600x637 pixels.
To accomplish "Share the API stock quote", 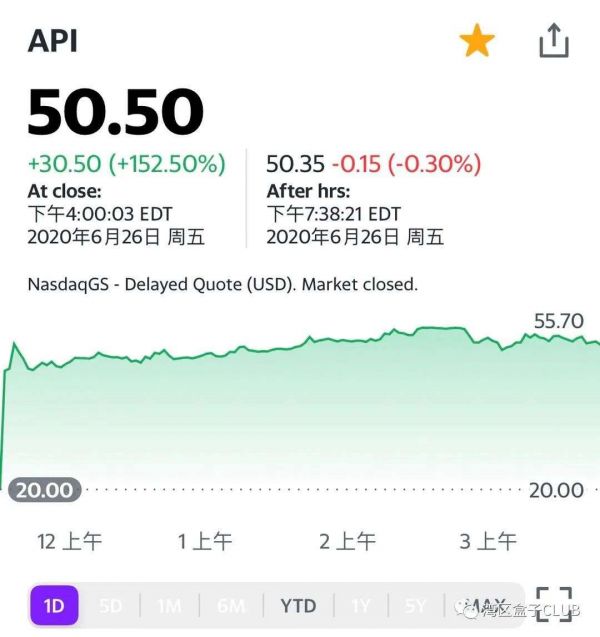I will (553, 41).
